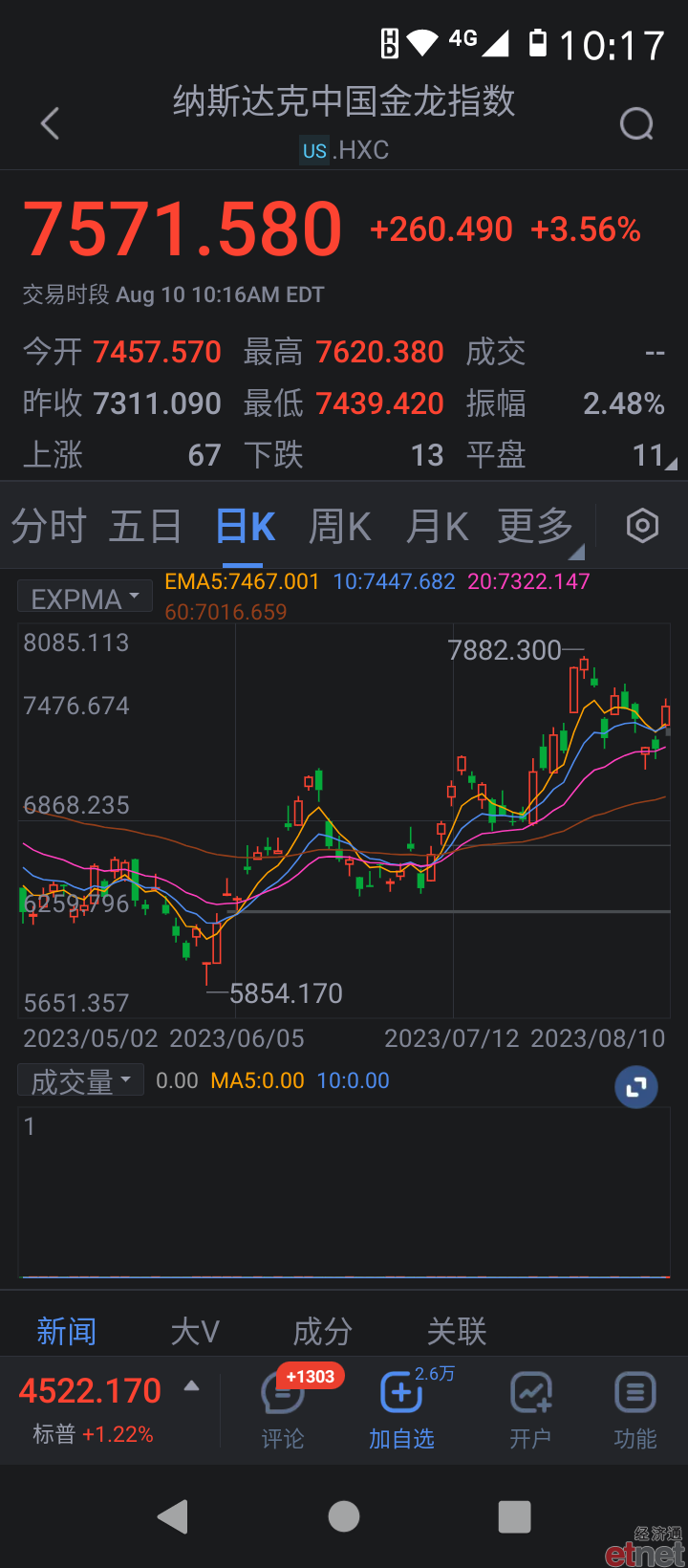Image resolution: width=688 pixels, height=1568 pixels.
Task: Open the 成交量 indicator dropdown
Action: 80,1081
